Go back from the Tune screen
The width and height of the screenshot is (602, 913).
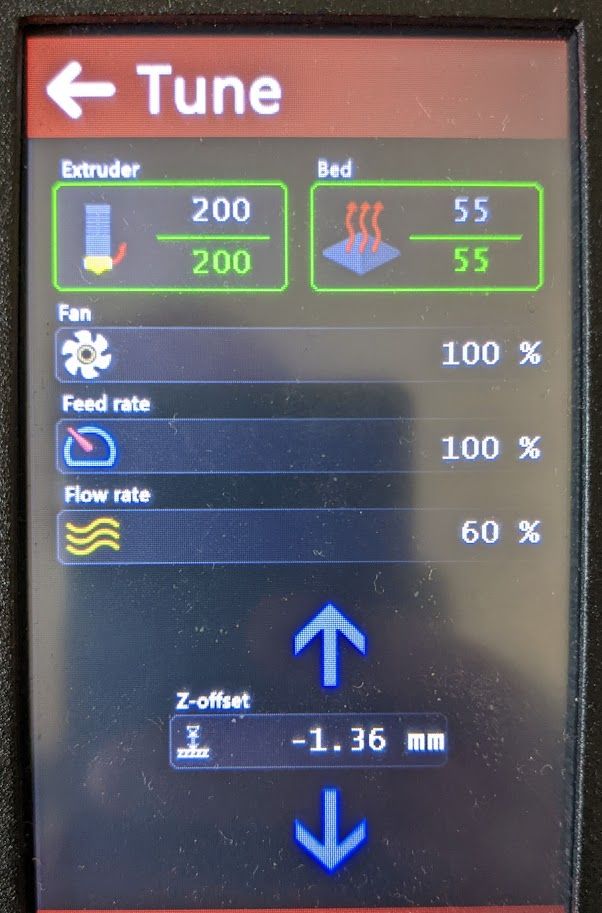tap(80, 90)
